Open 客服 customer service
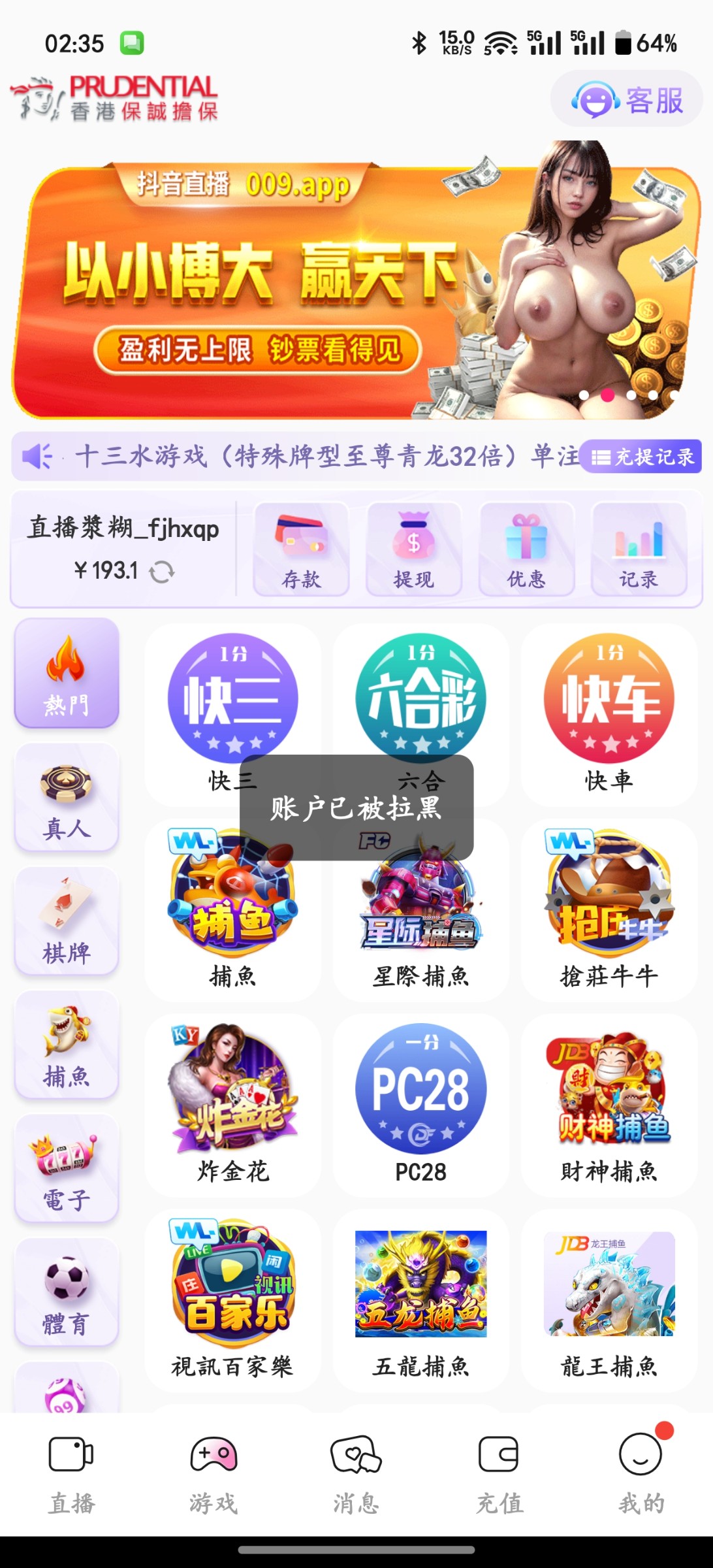Viewport: 713px width, 1568px height. [627, 100]
